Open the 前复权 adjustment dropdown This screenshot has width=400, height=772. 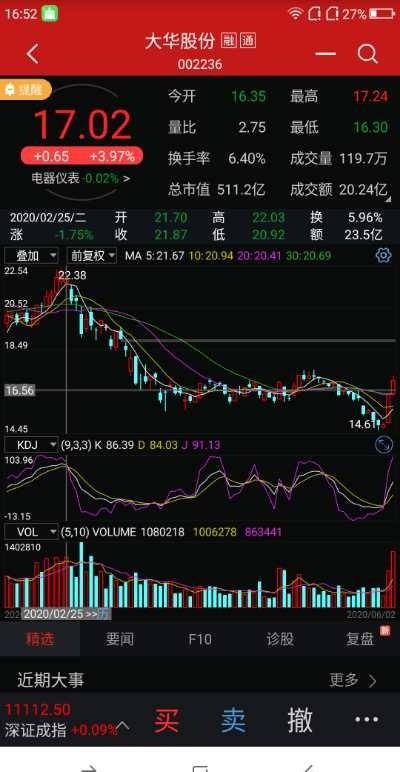92,256
